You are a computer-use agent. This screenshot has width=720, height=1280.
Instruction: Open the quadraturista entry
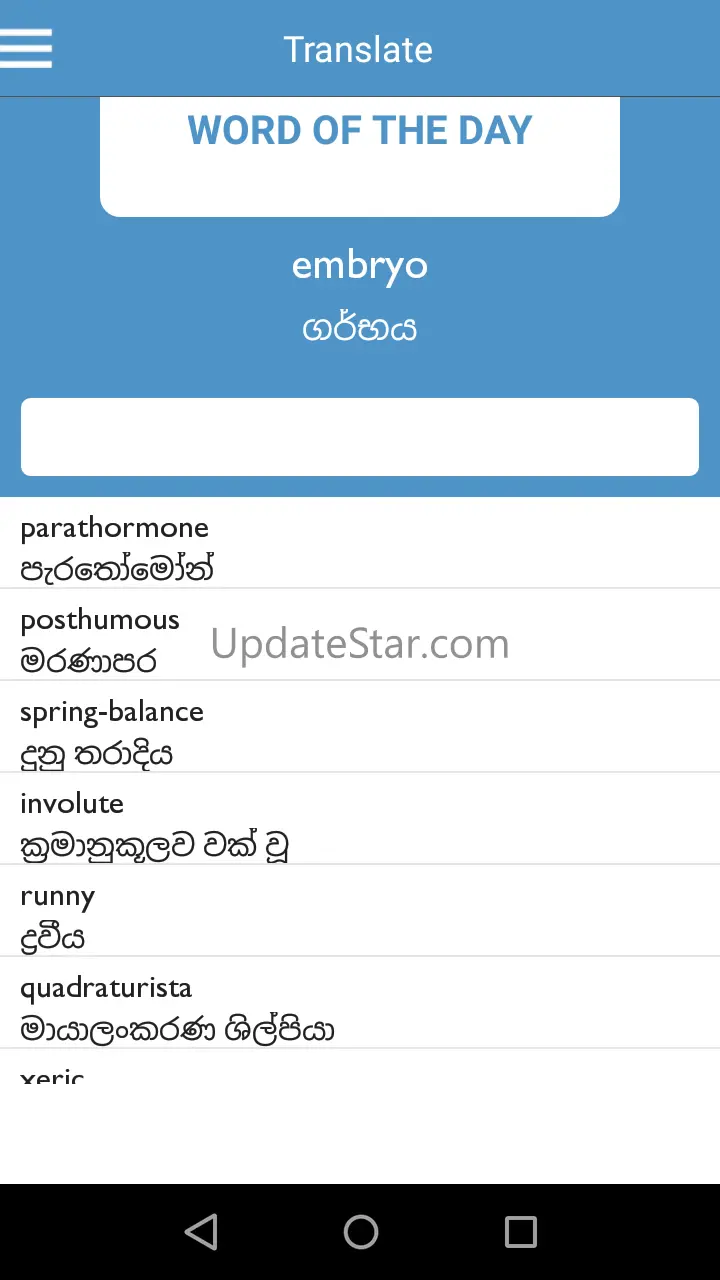coord(360,1003)
